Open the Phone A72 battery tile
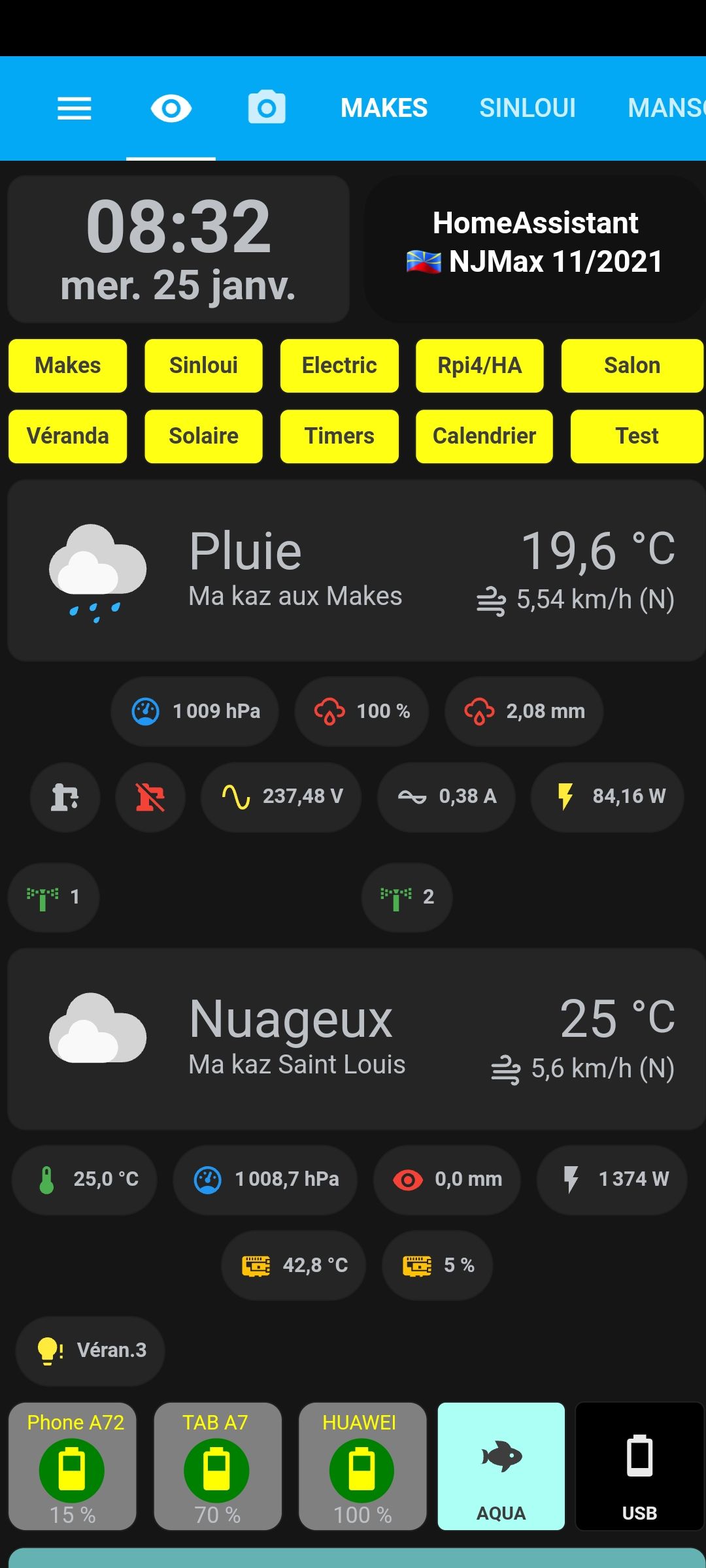 73,1466
